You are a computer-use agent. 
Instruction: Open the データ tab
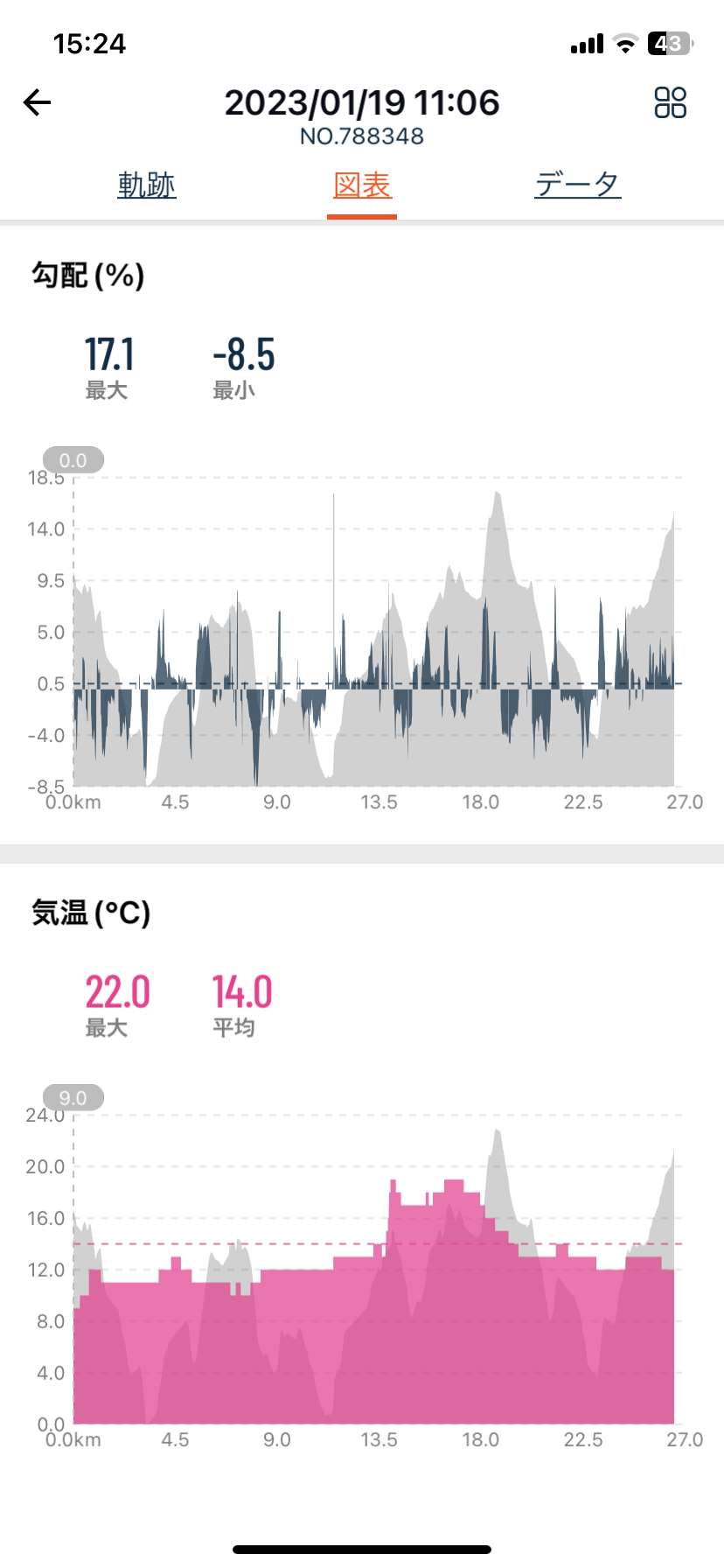(578, 185)
